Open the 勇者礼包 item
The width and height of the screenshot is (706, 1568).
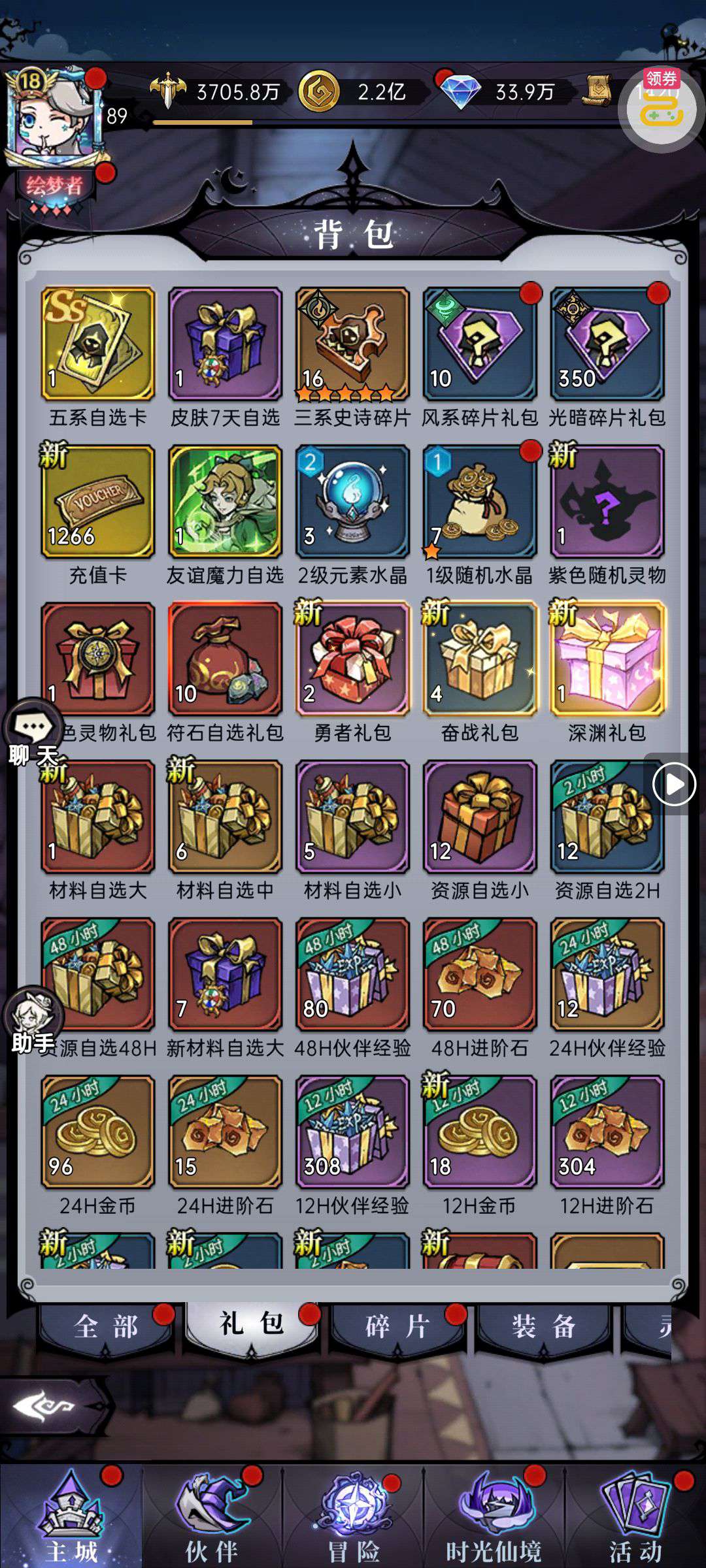tap(352, 659)
